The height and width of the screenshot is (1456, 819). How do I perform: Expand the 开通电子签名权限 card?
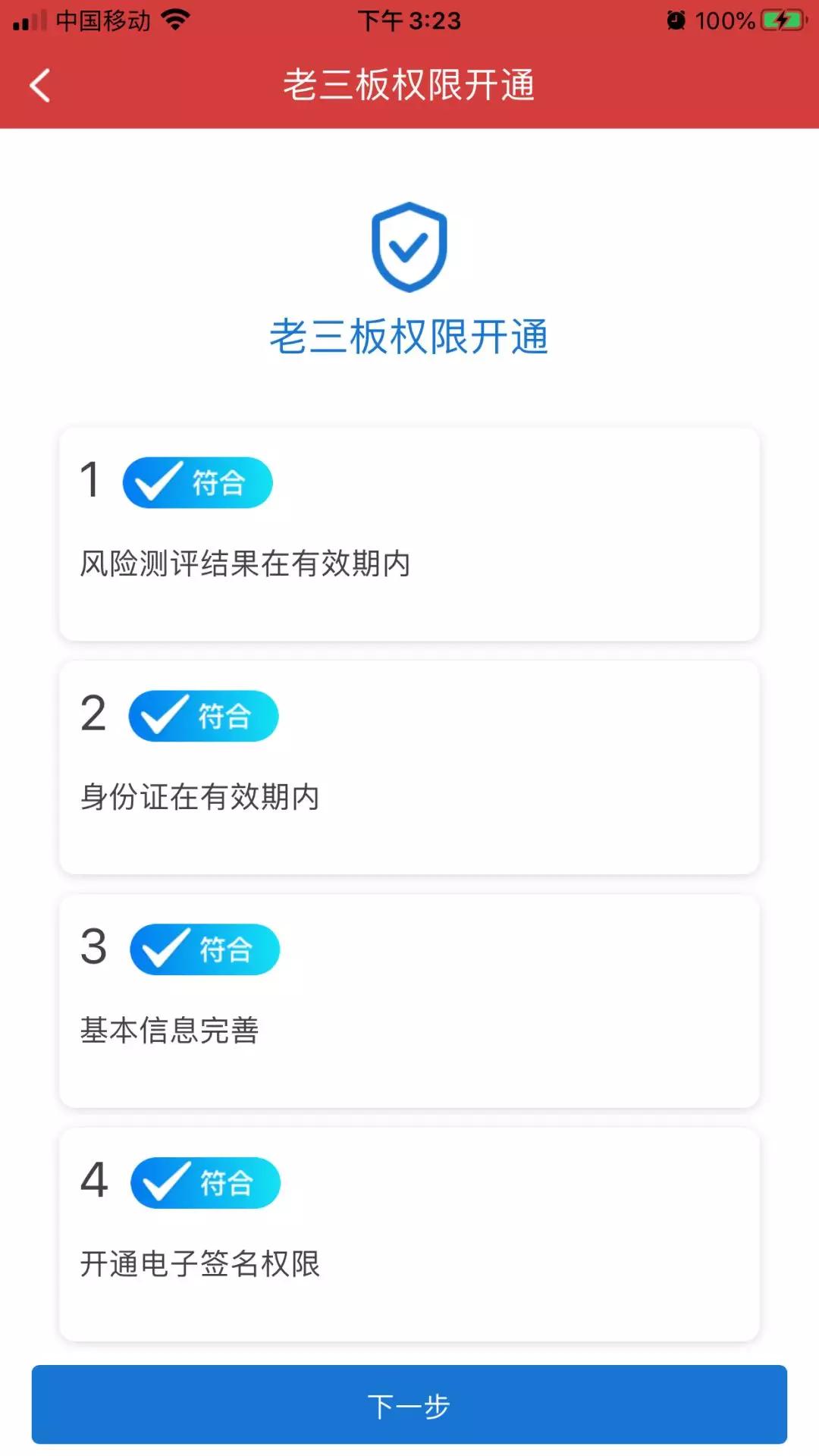[x=409, y=1228]
